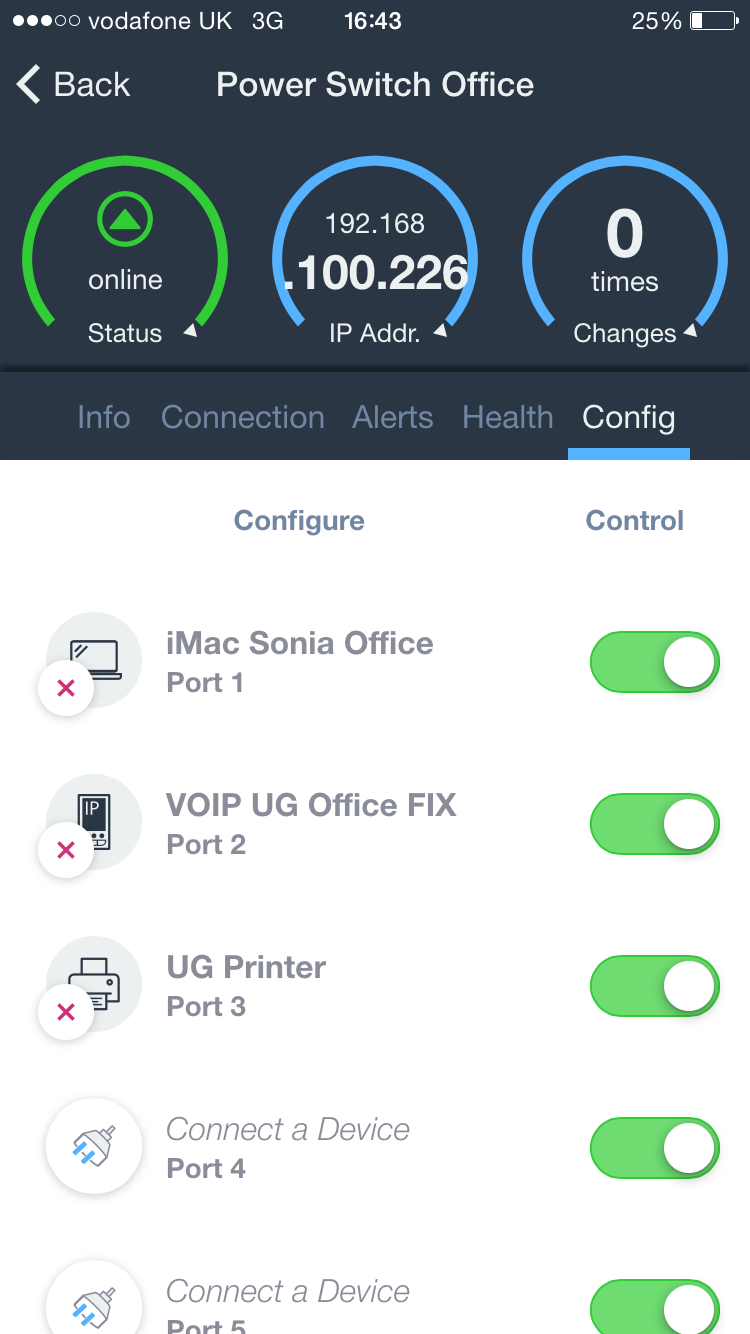Open iMac Sonia Office port configuration
750x1334 pixels.
300,661
